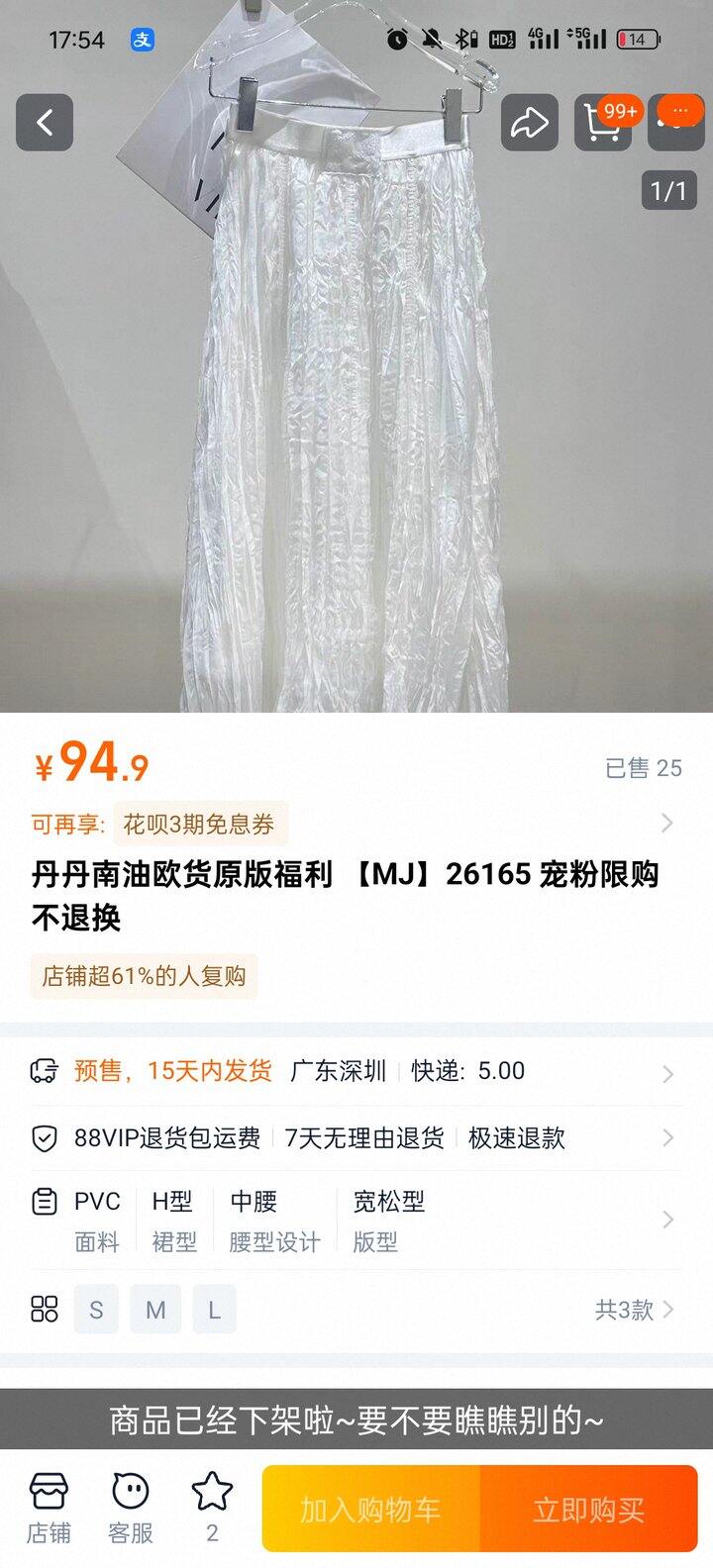Viewport: 713px width, 1568px height.
Task: Select size M
Action: click(x=155, y=1310)
